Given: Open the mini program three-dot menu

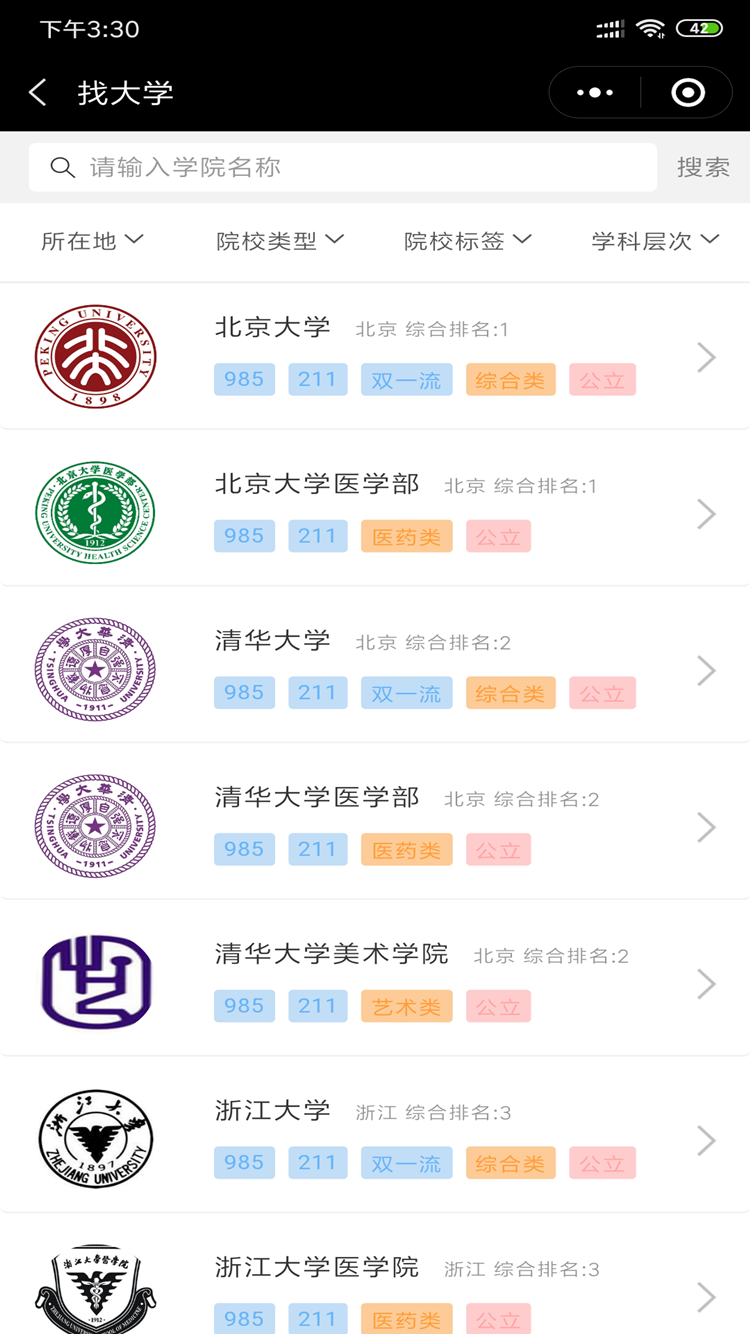Looking at the screenshot, I should point(596,93).
